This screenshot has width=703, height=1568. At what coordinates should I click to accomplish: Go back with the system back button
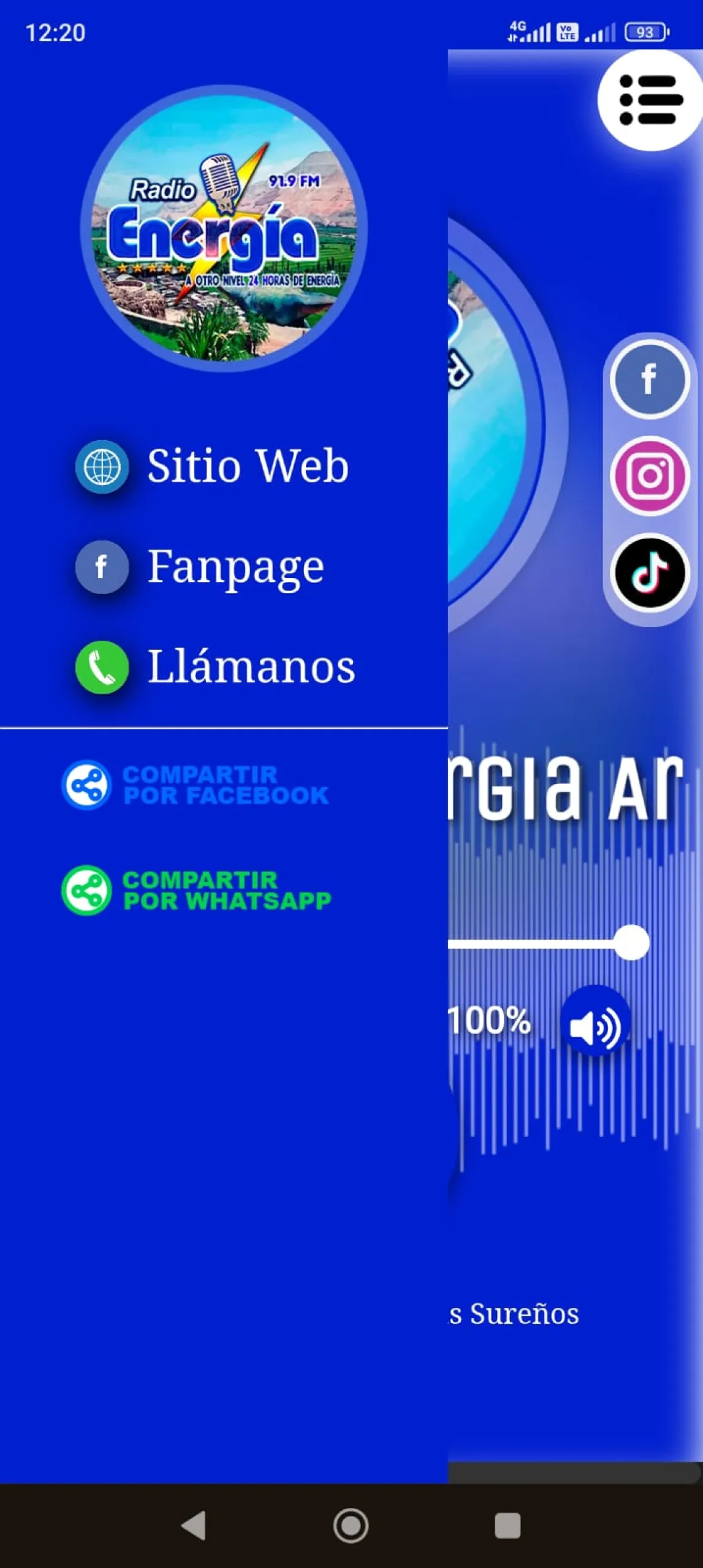pos(194,1525)
